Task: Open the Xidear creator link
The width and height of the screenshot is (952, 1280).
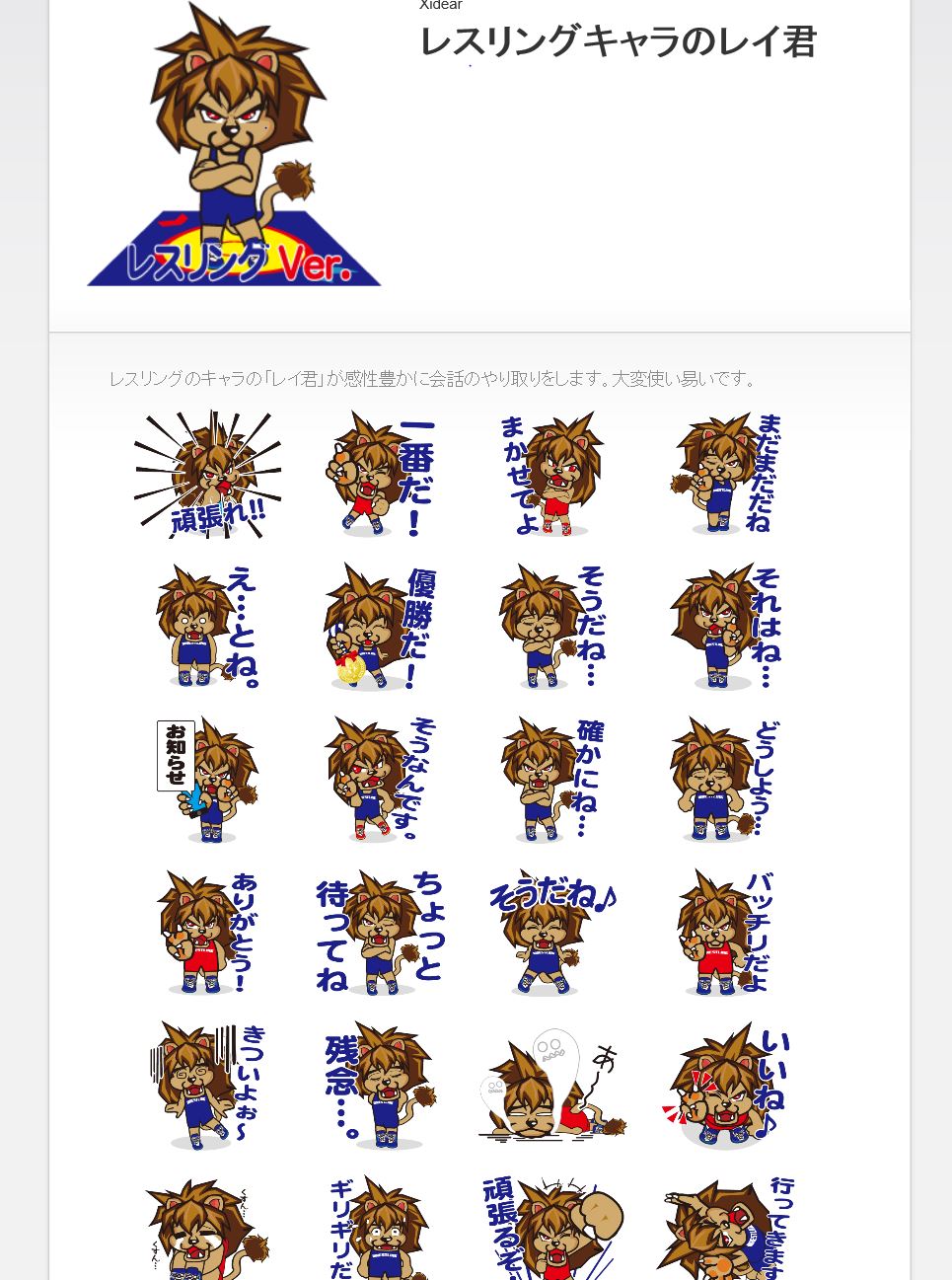Action: 440,5
